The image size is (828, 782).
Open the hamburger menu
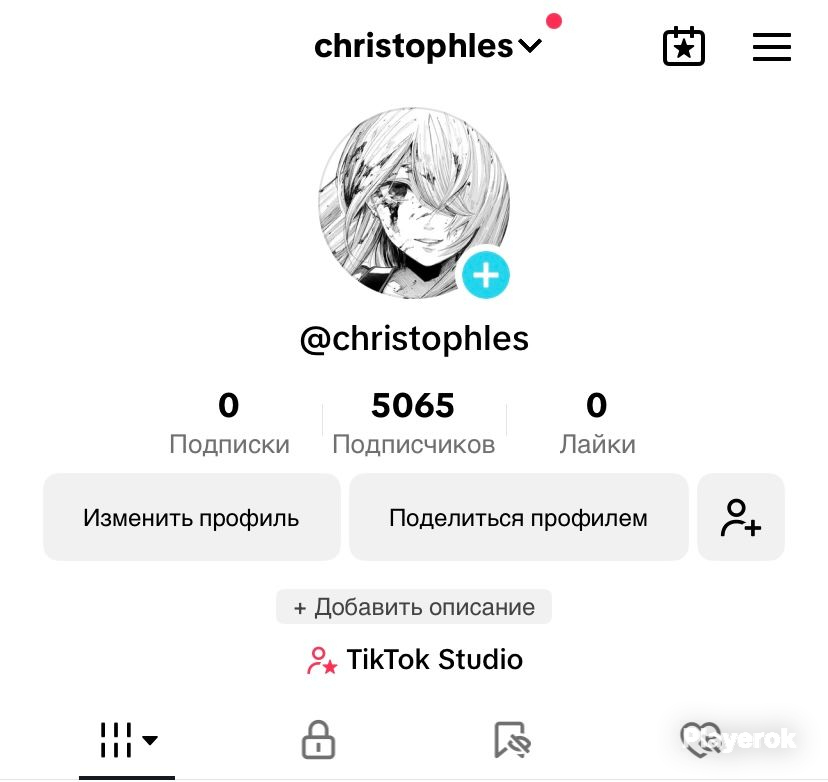click(771, 47)
